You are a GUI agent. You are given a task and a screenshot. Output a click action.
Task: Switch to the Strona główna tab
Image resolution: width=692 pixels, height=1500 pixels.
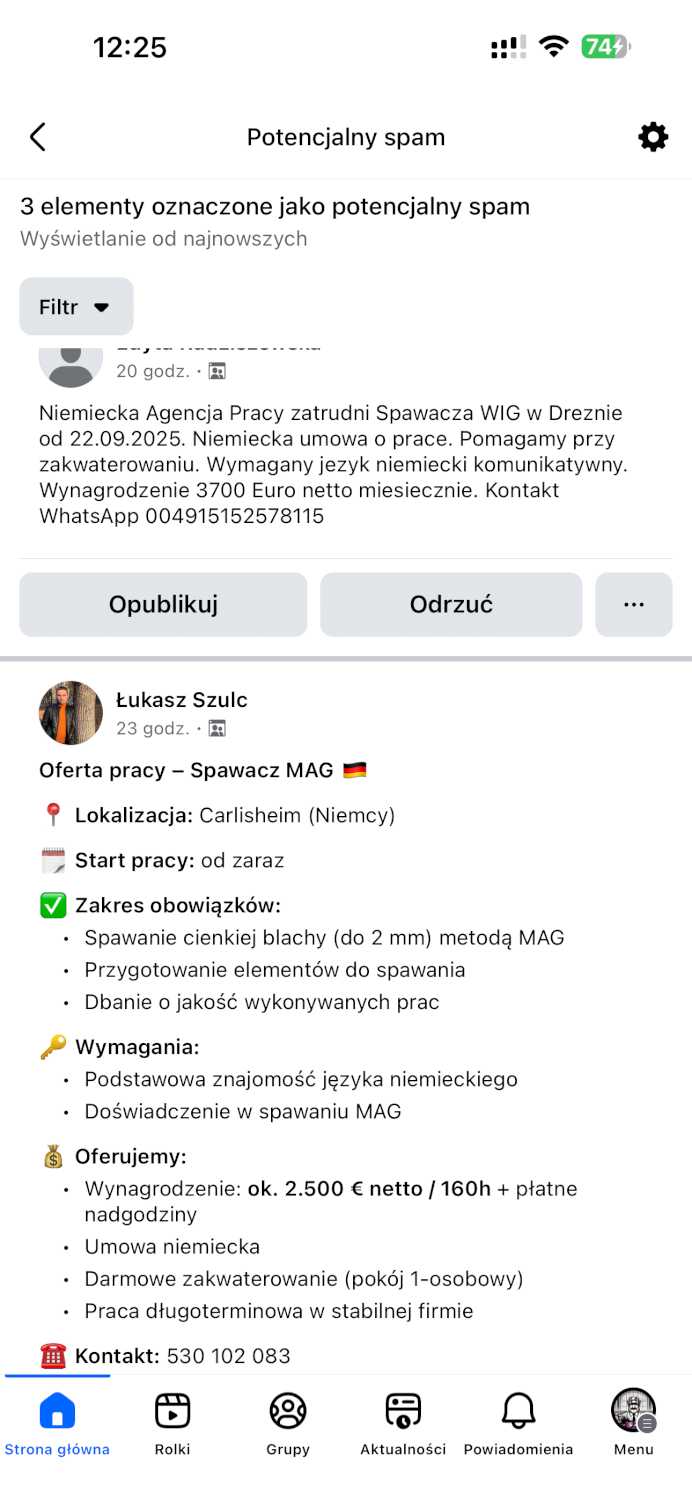(57, 1424)
